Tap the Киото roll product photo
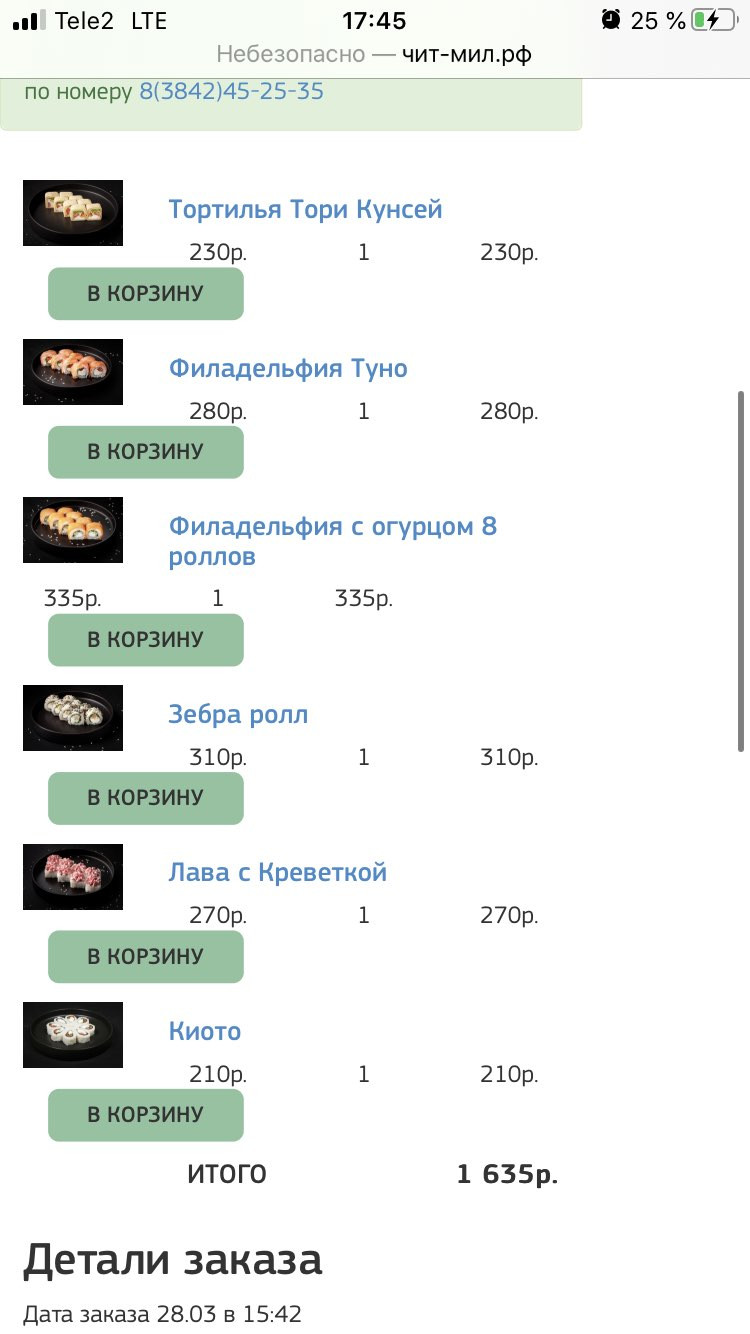 point(73,1035)
